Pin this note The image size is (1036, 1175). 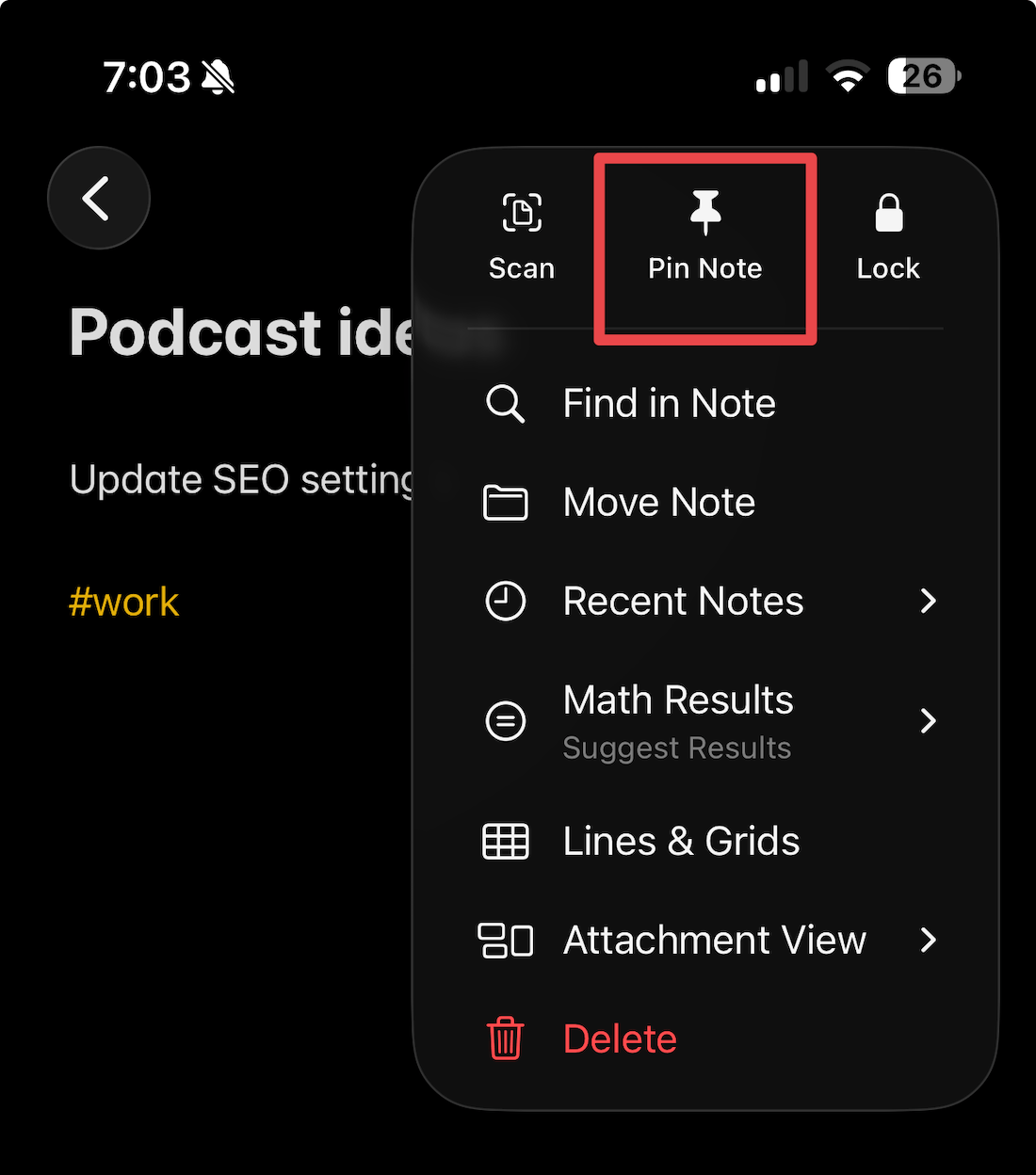click(704, 237)
